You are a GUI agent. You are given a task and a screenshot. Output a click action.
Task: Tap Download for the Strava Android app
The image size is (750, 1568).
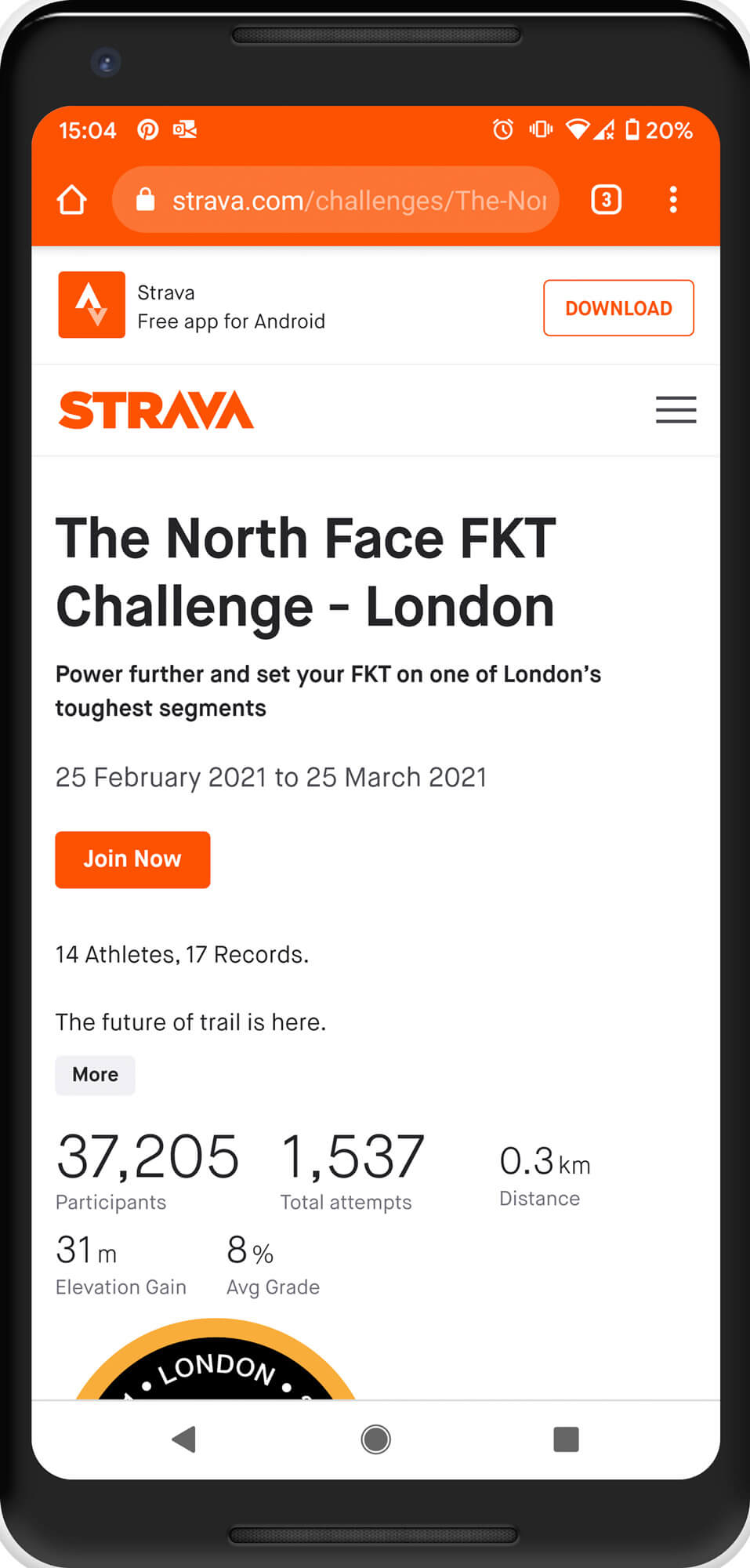coord(618,308)
